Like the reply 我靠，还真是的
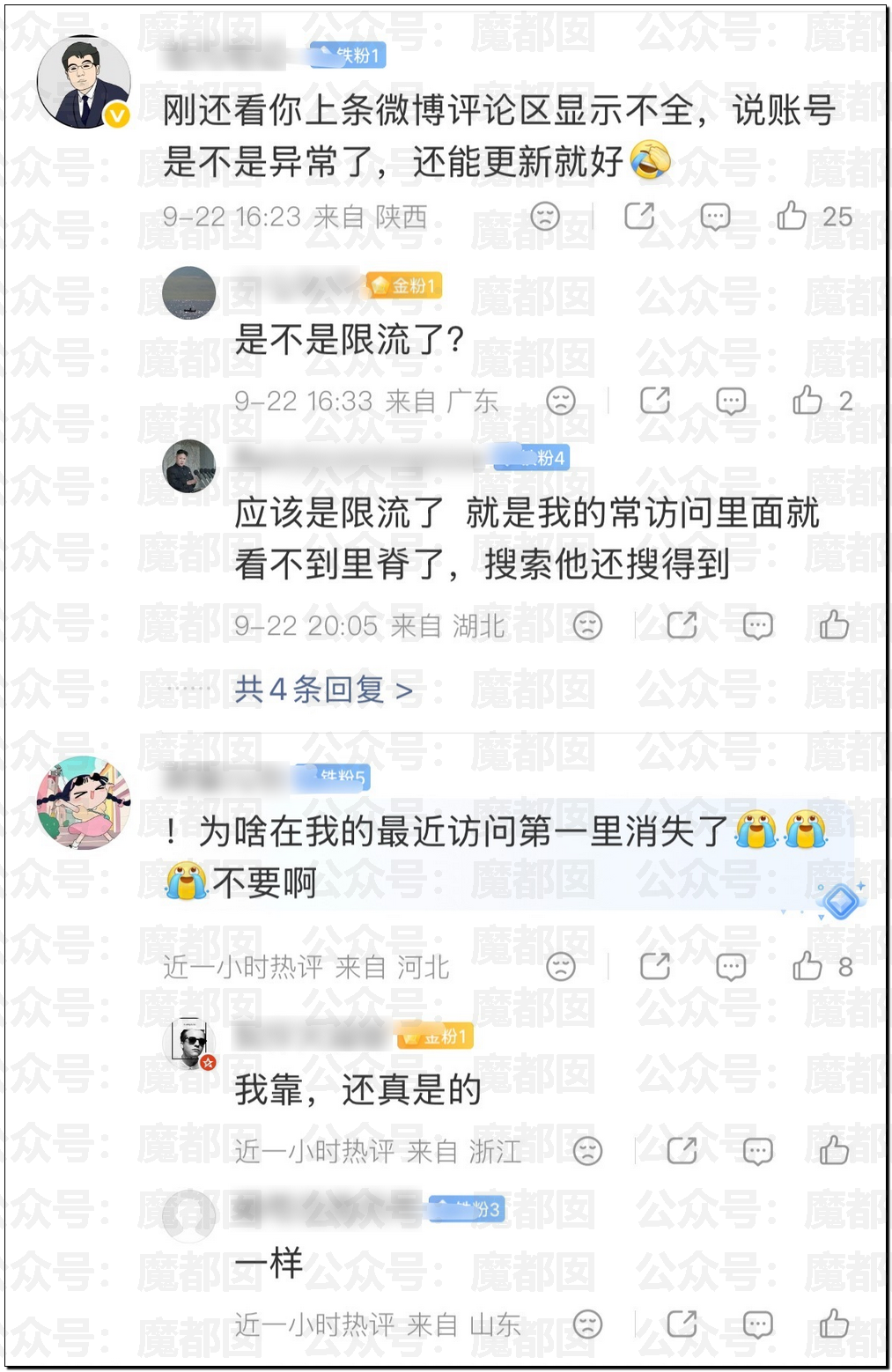The image size is (892, 1372). pyautogui.click(x=834, y=1150)
